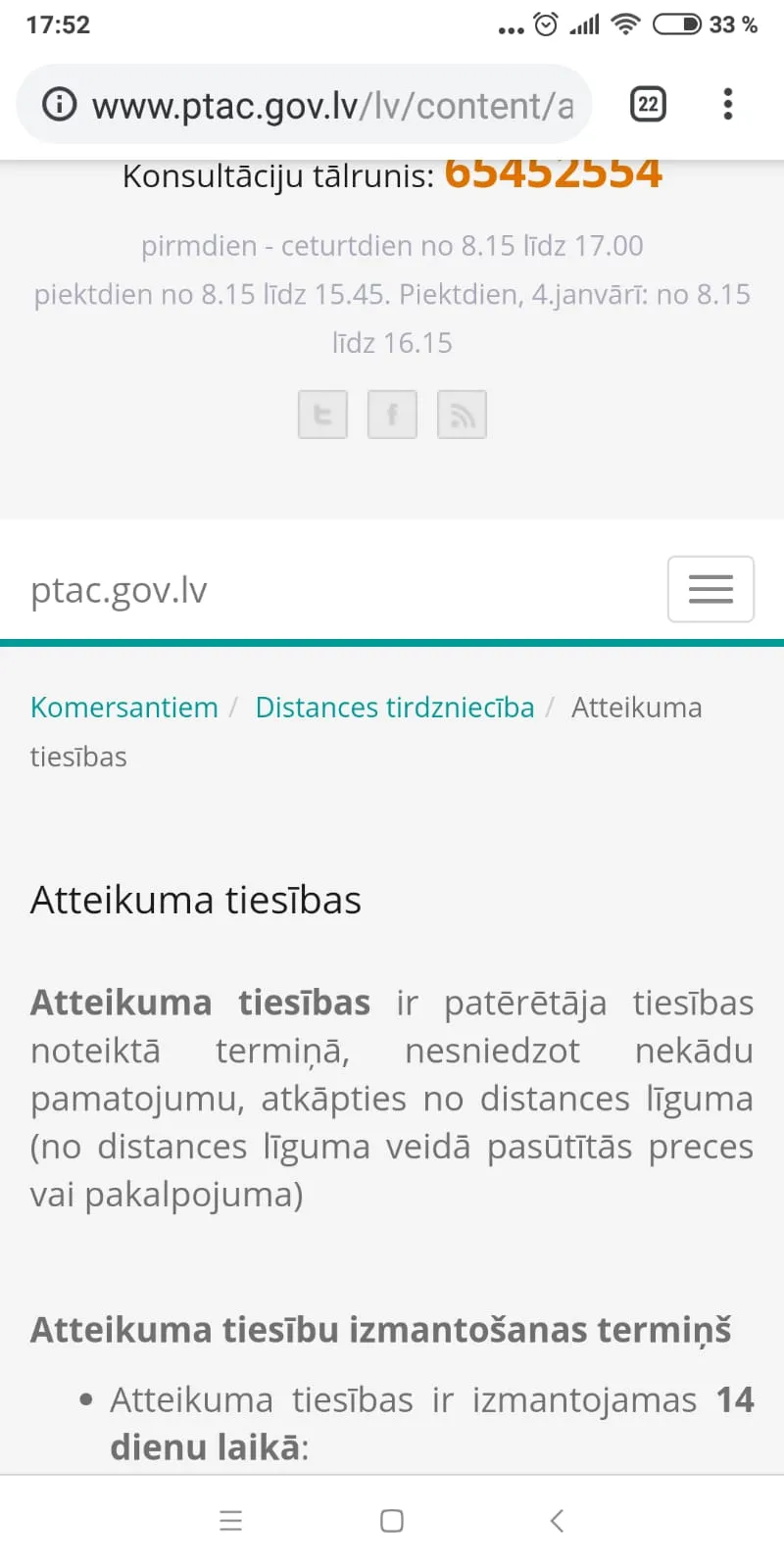Tap the system home button

pos(392,1521)
